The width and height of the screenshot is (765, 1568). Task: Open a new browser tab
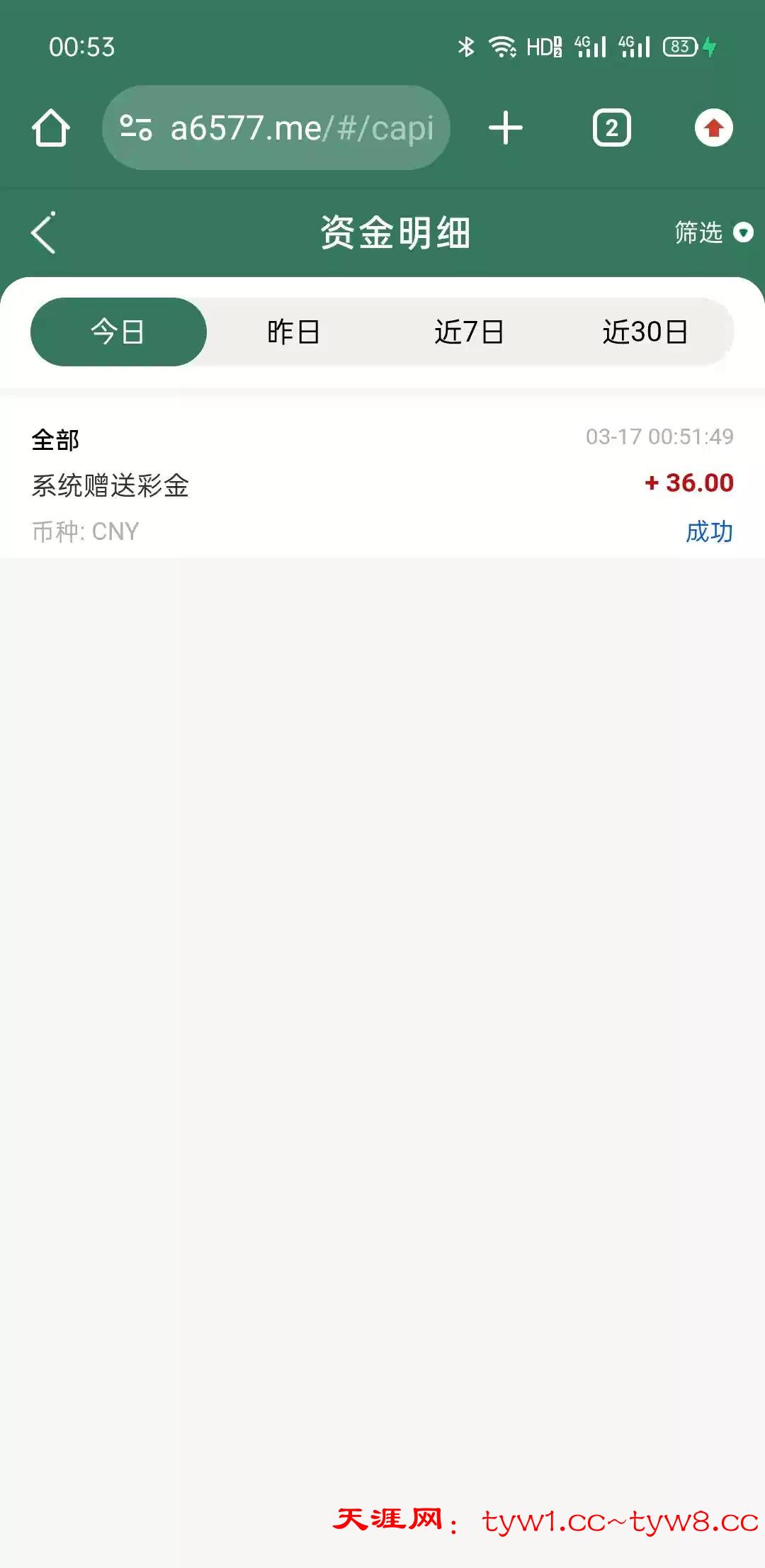coord(506,128)
